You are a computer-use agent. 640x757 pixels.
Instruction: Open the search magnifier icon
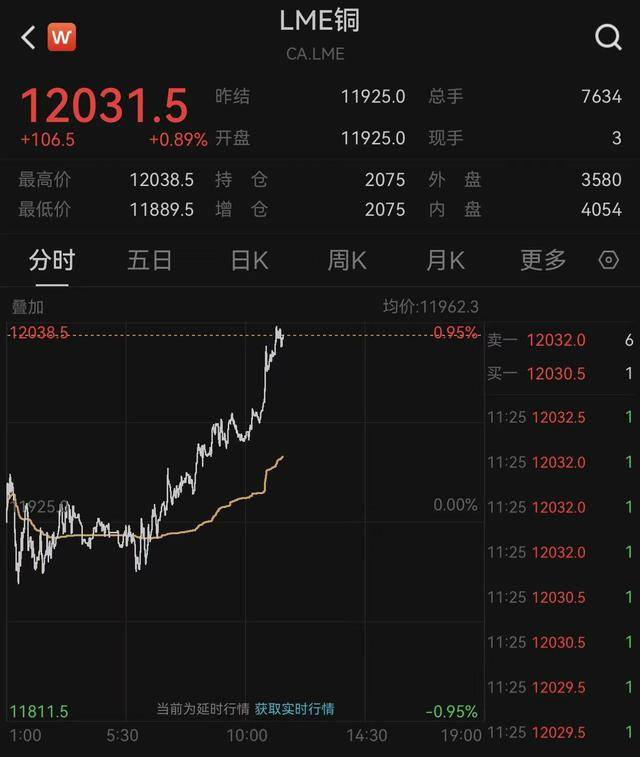click(608, 38)
